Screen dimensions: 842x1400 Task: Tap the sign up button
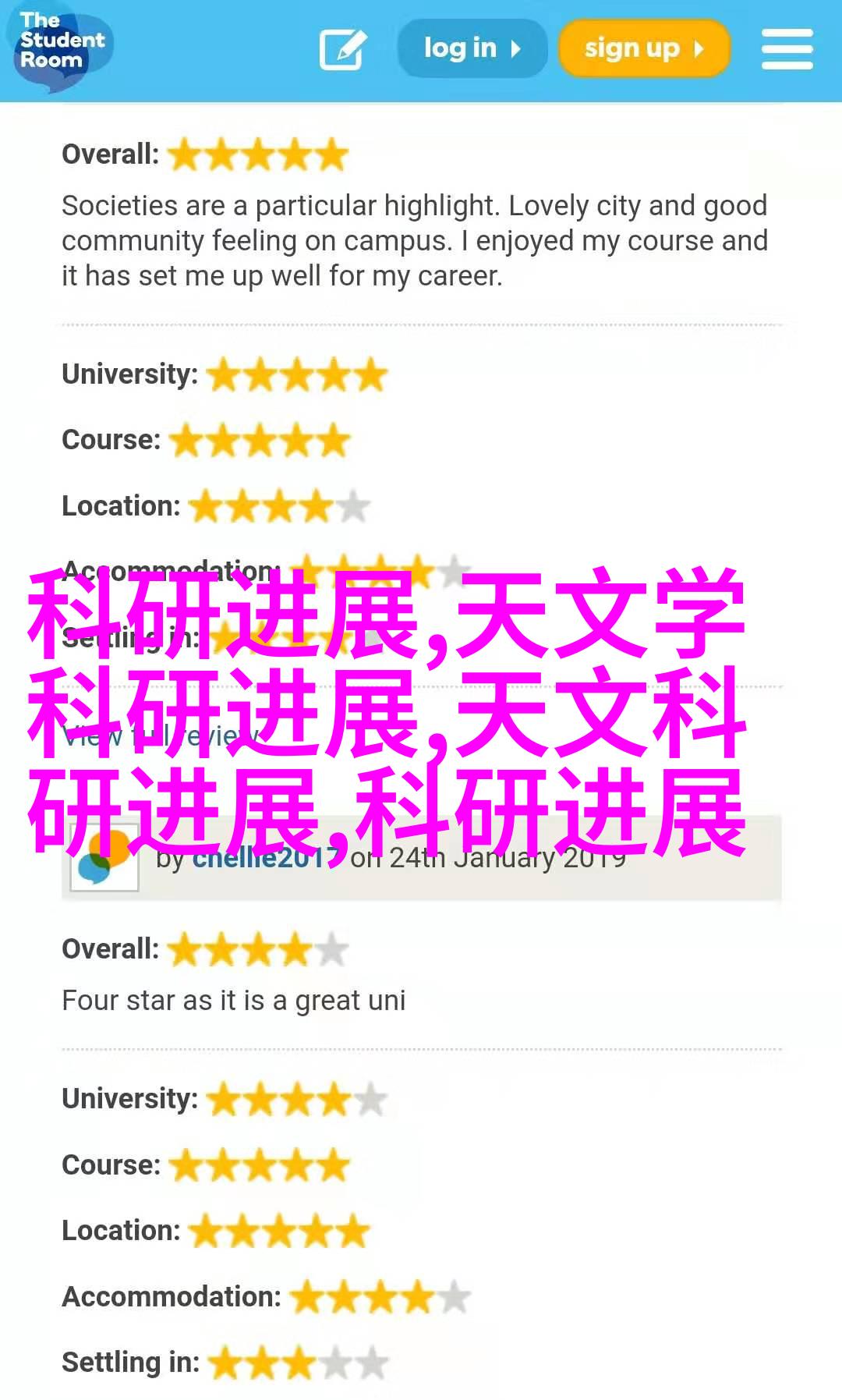644,48
